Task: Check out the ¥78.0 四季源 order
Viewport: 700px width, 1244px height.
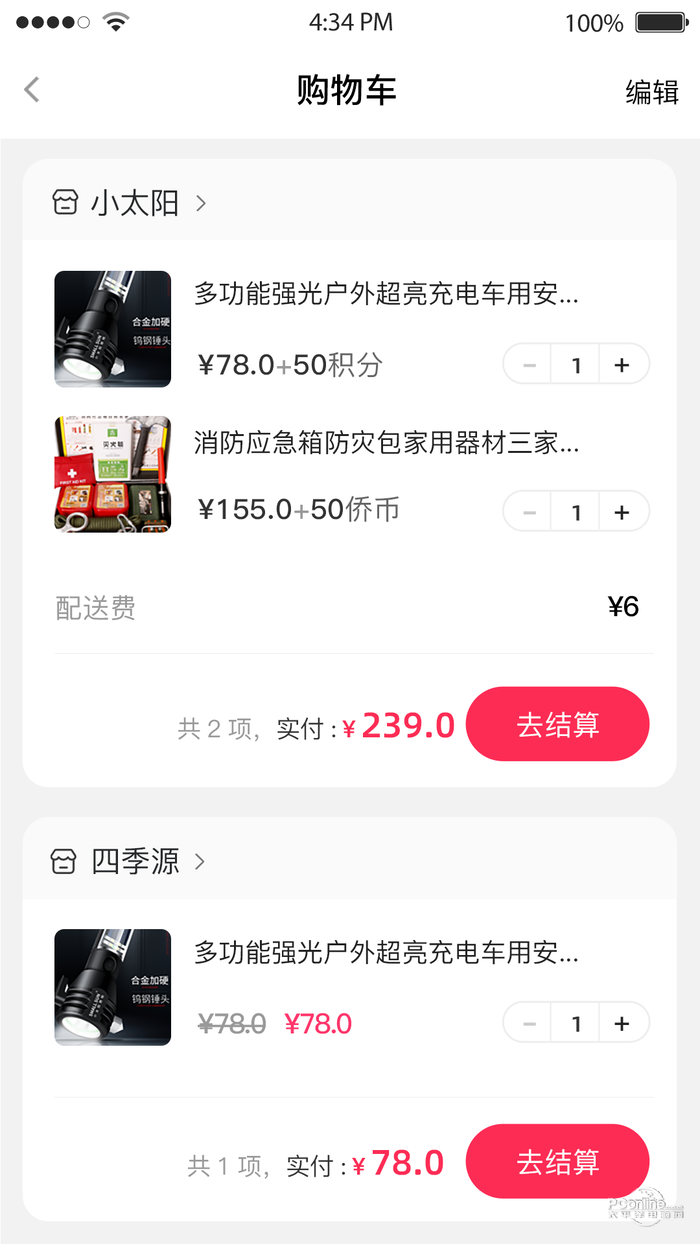Action: point(557,1161)
